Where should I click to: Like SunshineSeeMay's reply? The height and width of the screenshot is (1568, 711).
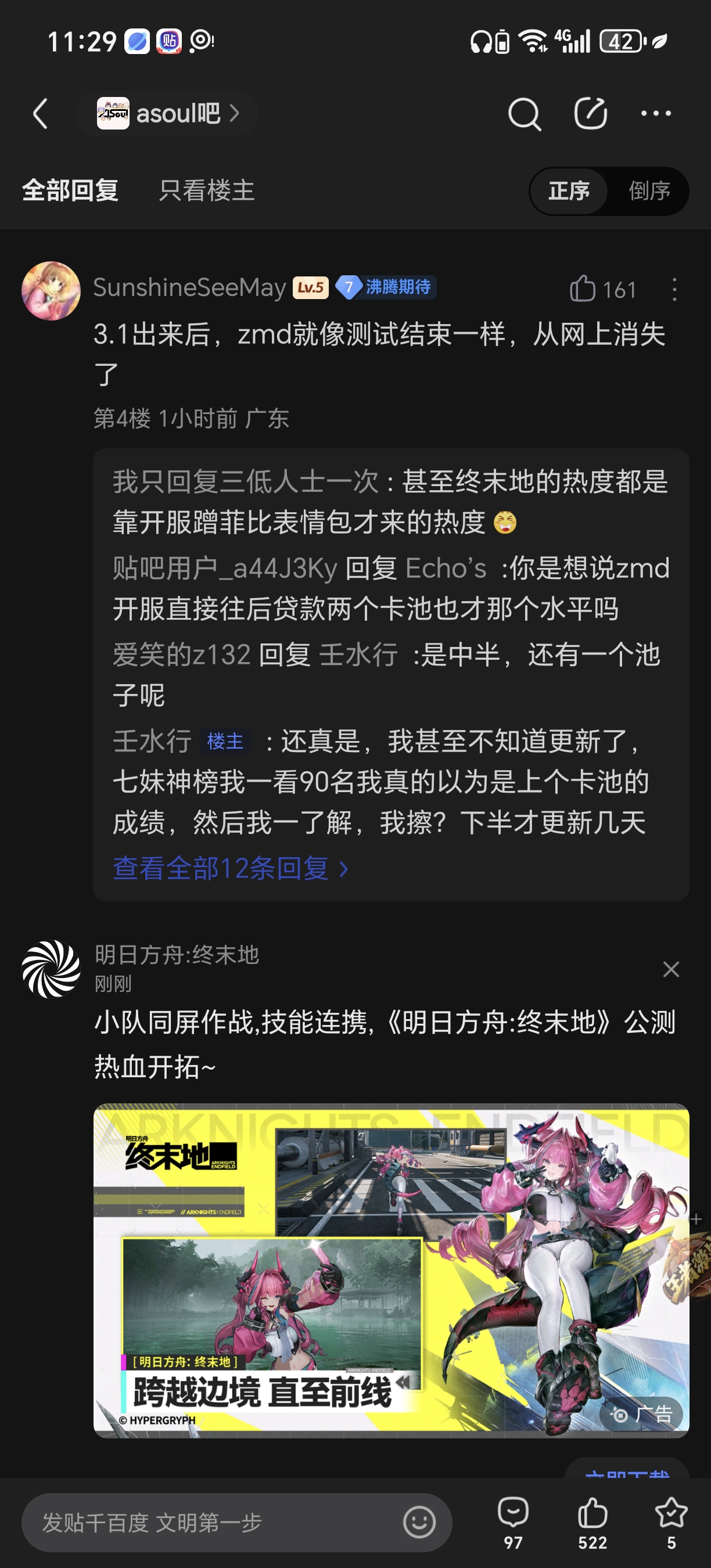pyautogui.click(x=583, y=289)
